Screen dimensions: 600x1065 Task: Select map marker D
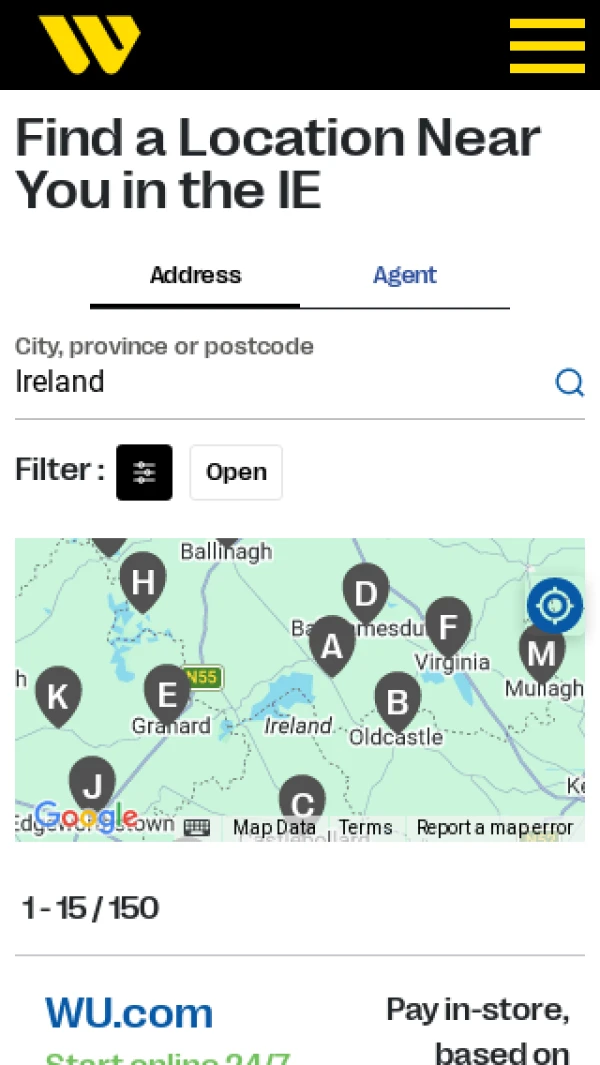(x=366, y=592)
